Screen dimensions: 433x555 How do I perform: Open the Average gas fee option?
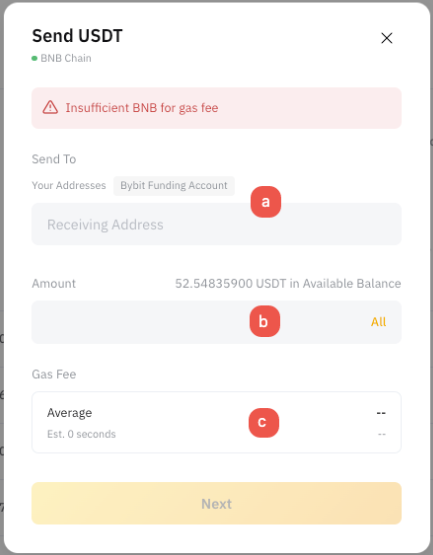(216, 422)
